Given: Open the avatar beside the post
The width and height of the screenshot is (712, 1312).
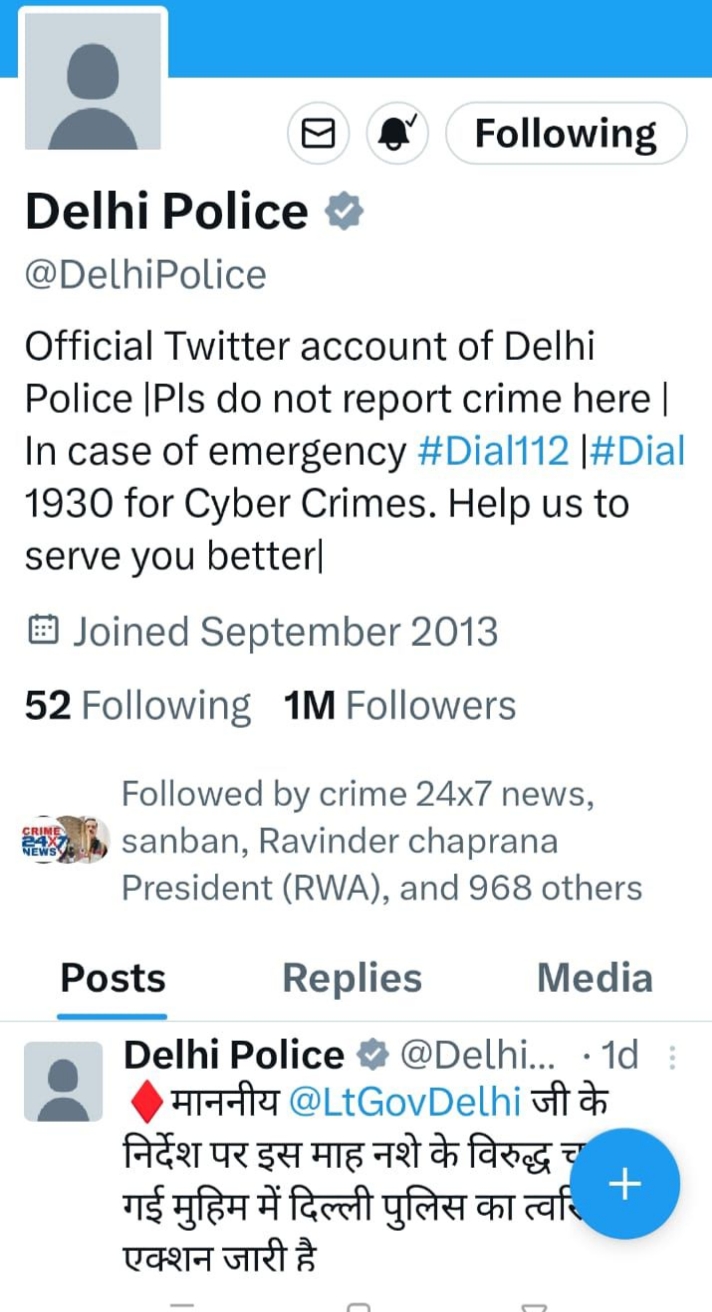Looking at the screenshot, I should pos(63,1081).
